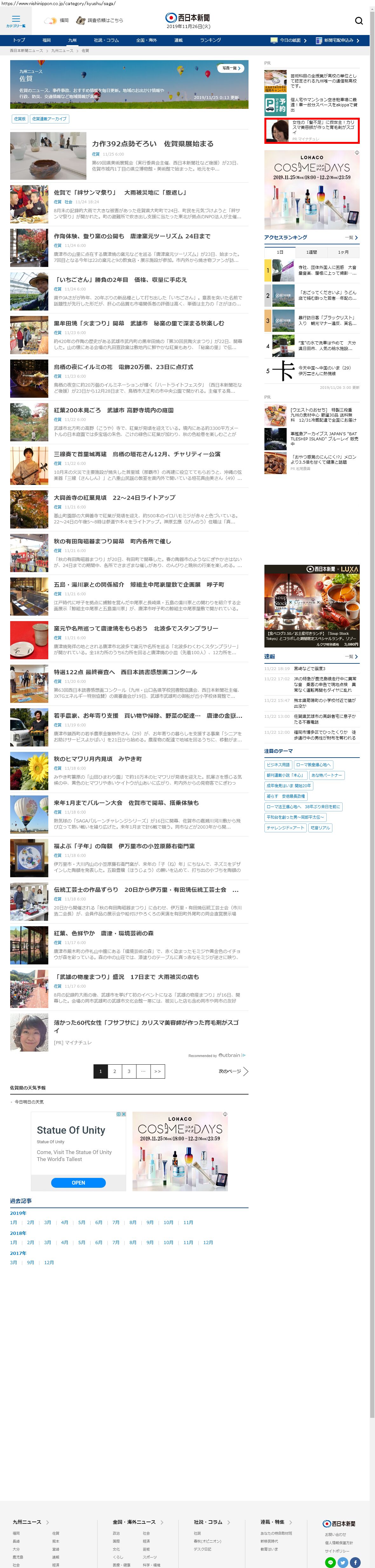Open article 力作392点勢ぞろい 佐賀県展始まる
The image size is (375, 1568).
153,143
